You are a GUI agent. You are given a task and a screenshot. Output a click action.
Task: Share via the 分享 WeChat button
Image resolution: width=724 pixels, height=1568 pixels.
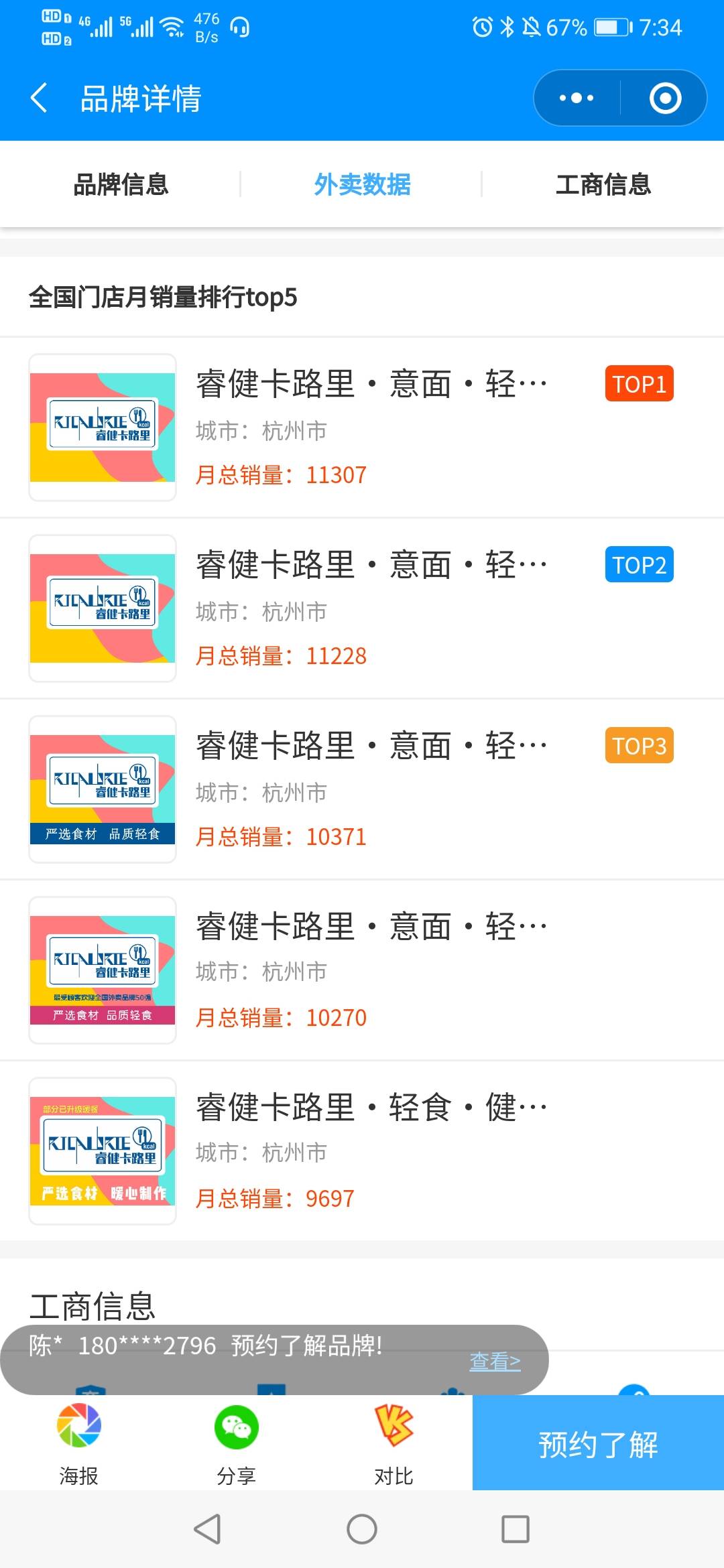pos(236,1443)
